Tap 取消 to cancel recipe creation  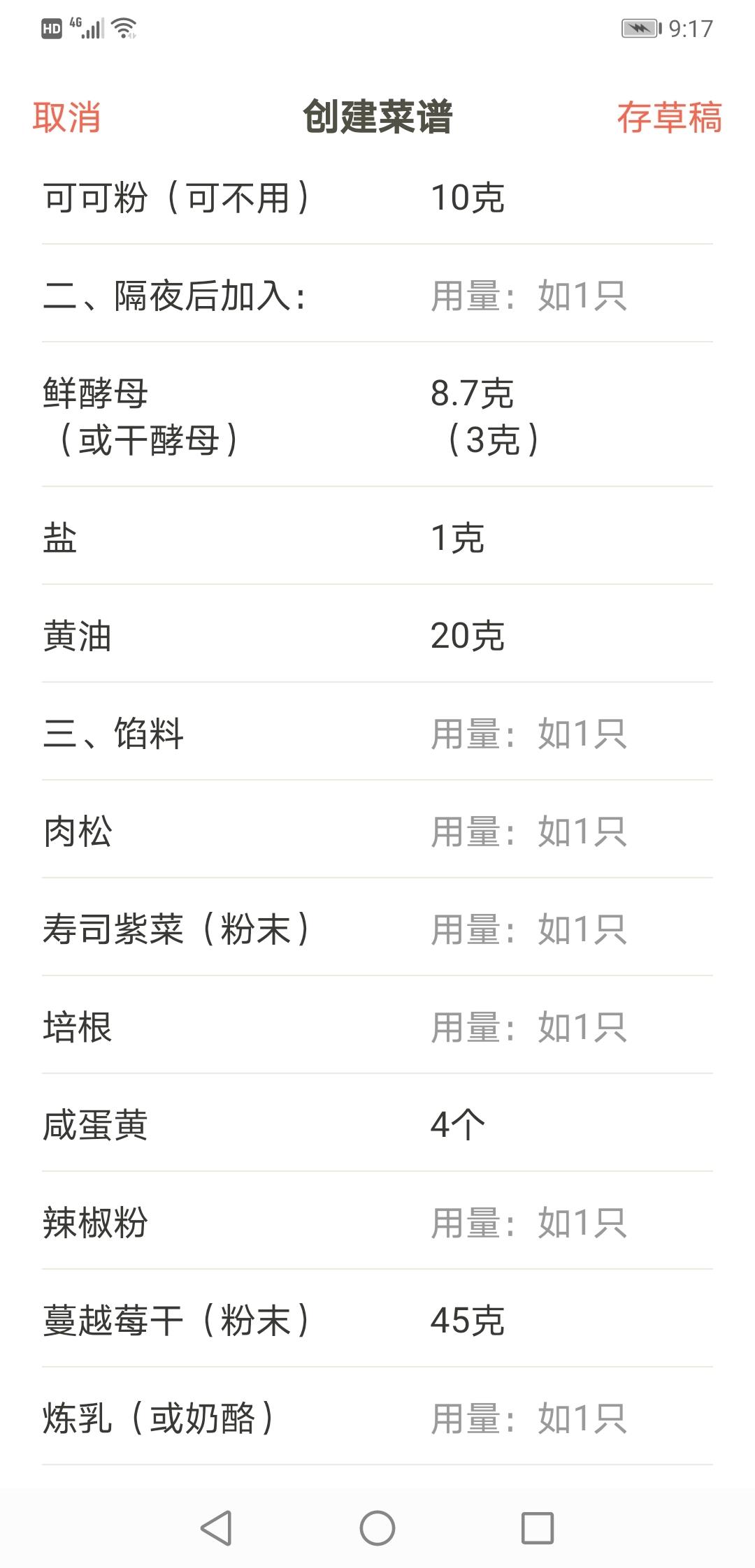[x=67, y=117]
